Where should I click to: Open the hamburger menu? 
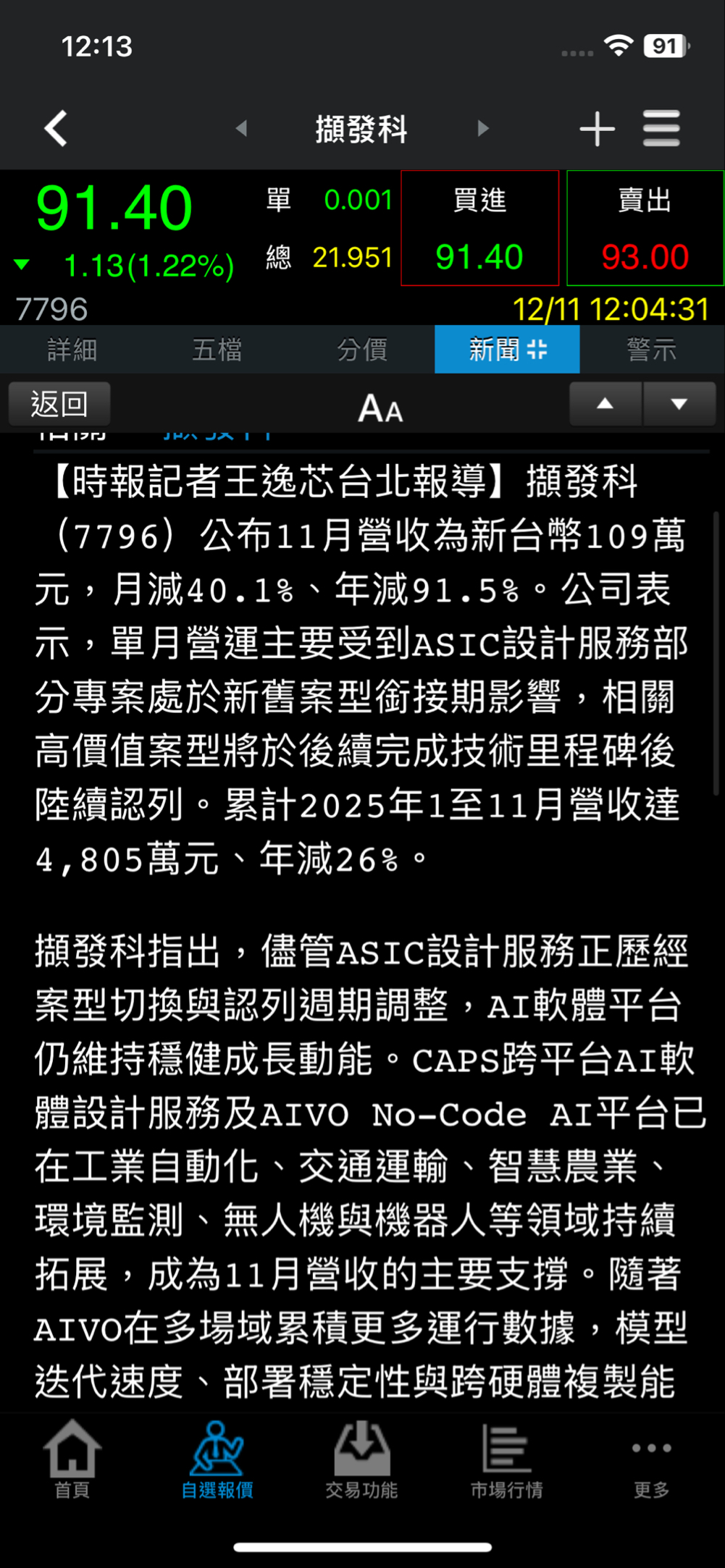point(661,129)
